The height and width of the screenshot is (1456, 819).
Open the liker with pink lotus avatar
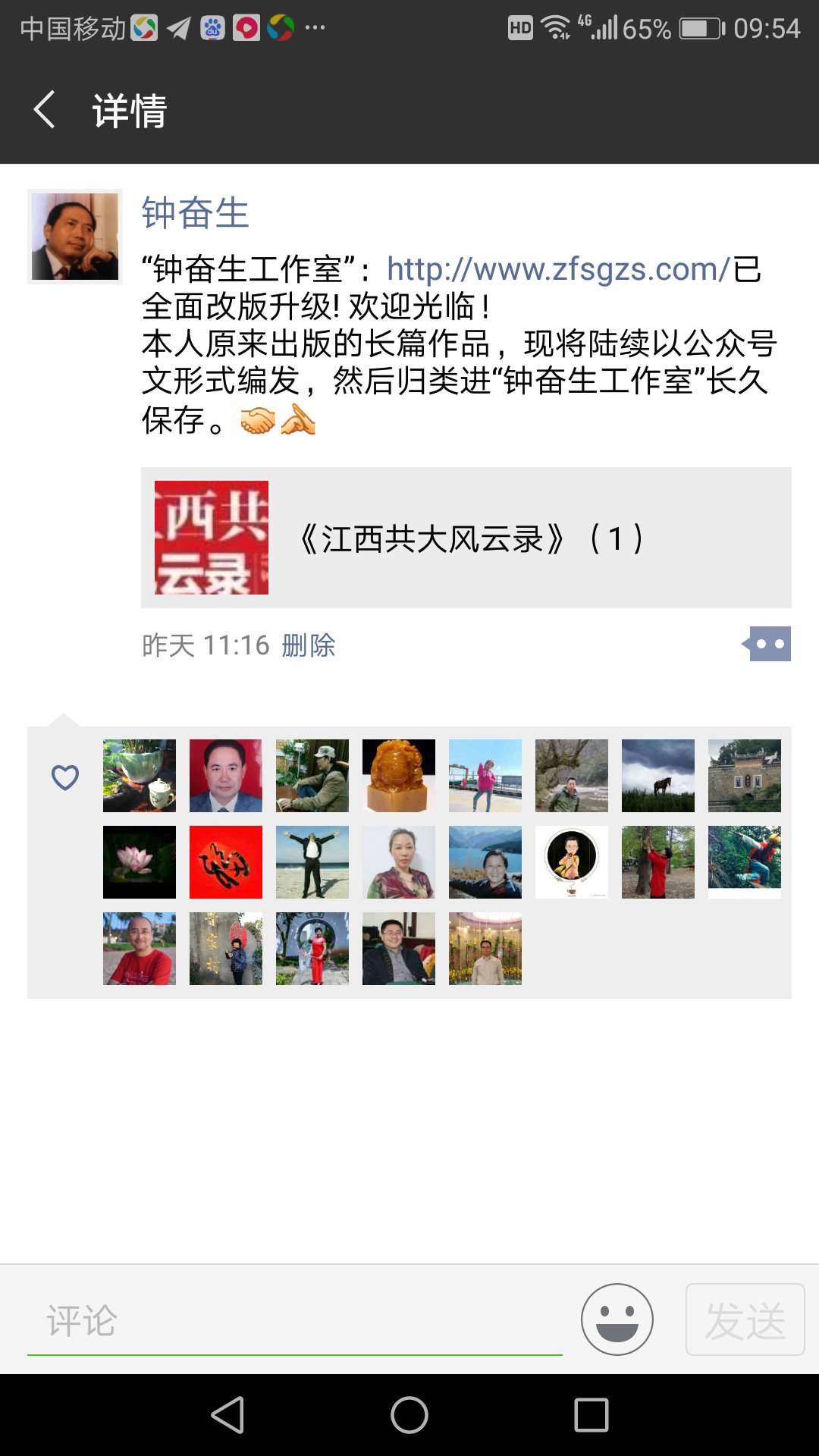pos(140,862)
